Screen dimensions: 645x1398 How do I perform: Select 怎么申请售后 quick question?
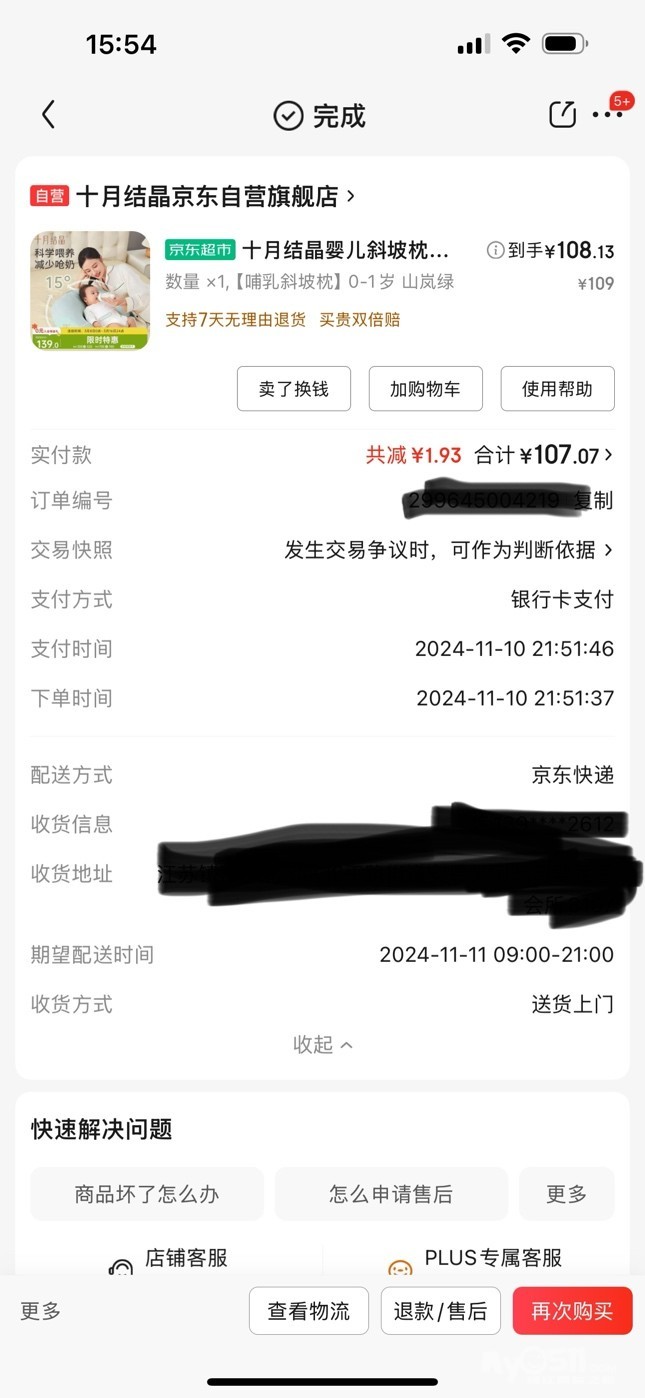[391, 1194]
